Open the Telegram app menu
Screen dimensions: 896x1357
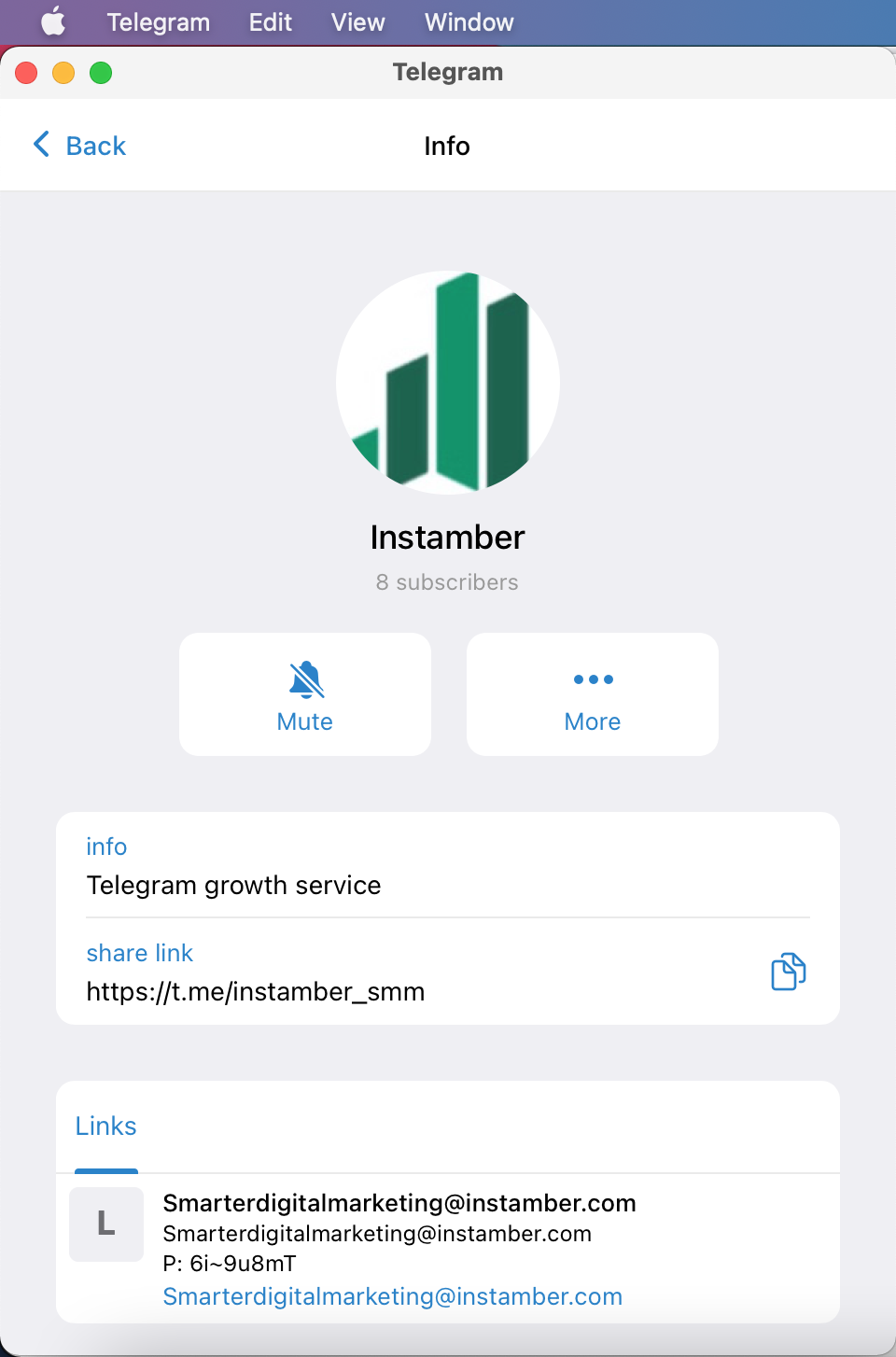pos(159,22)
